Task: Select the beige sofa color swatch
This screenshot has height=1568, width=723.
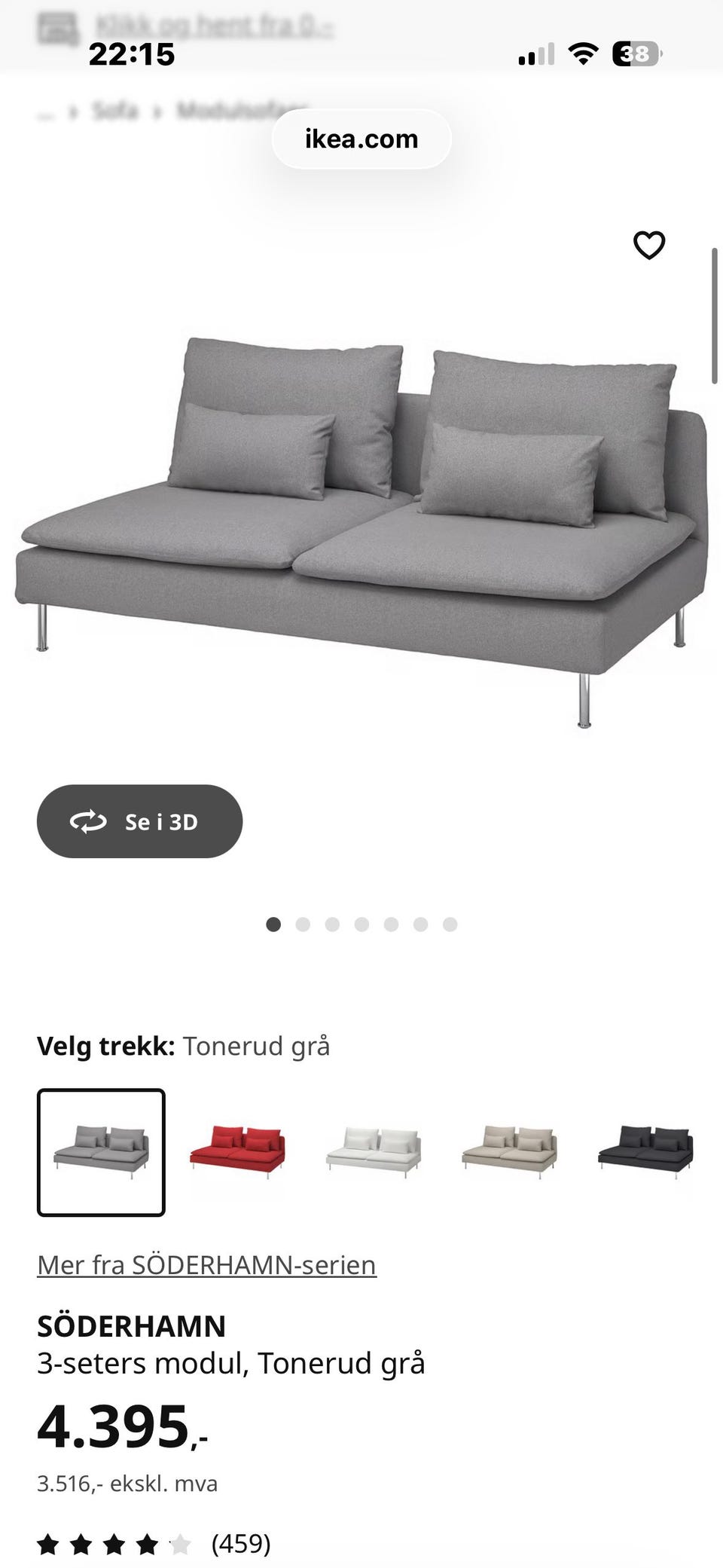Action: pos(511,1145)
